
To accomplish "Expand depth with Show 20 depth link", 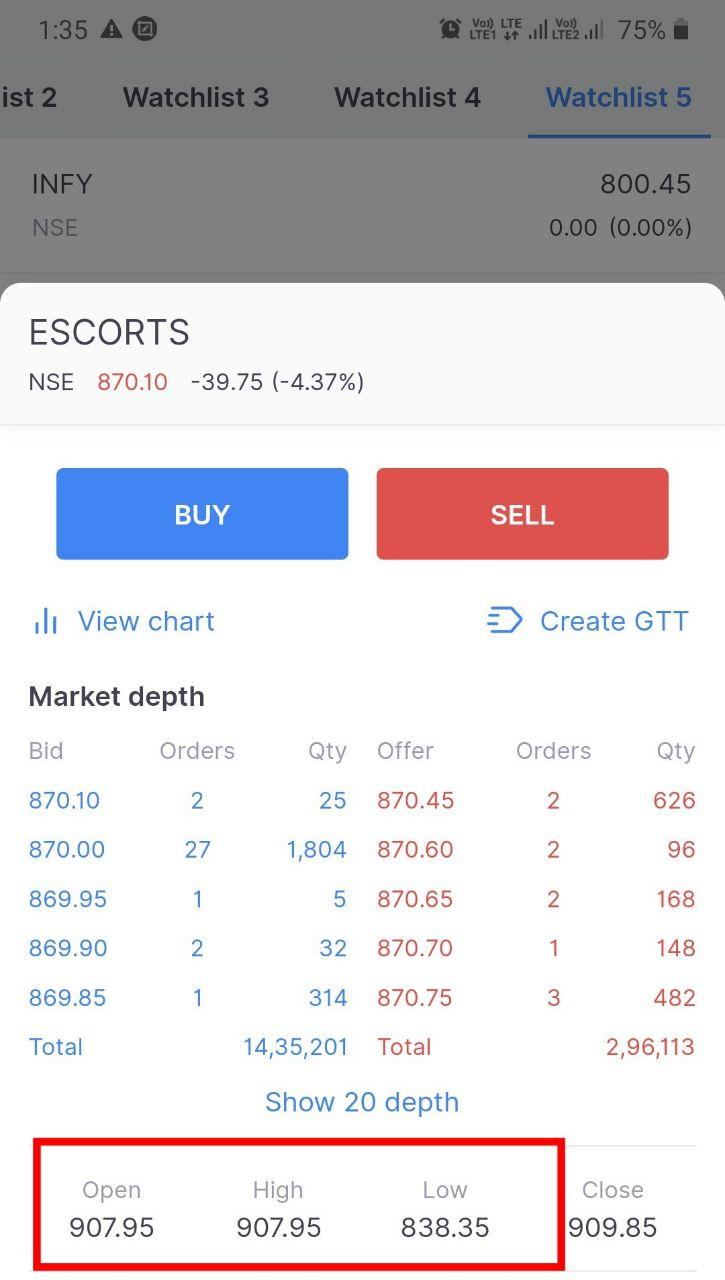I will (362, 1101).
